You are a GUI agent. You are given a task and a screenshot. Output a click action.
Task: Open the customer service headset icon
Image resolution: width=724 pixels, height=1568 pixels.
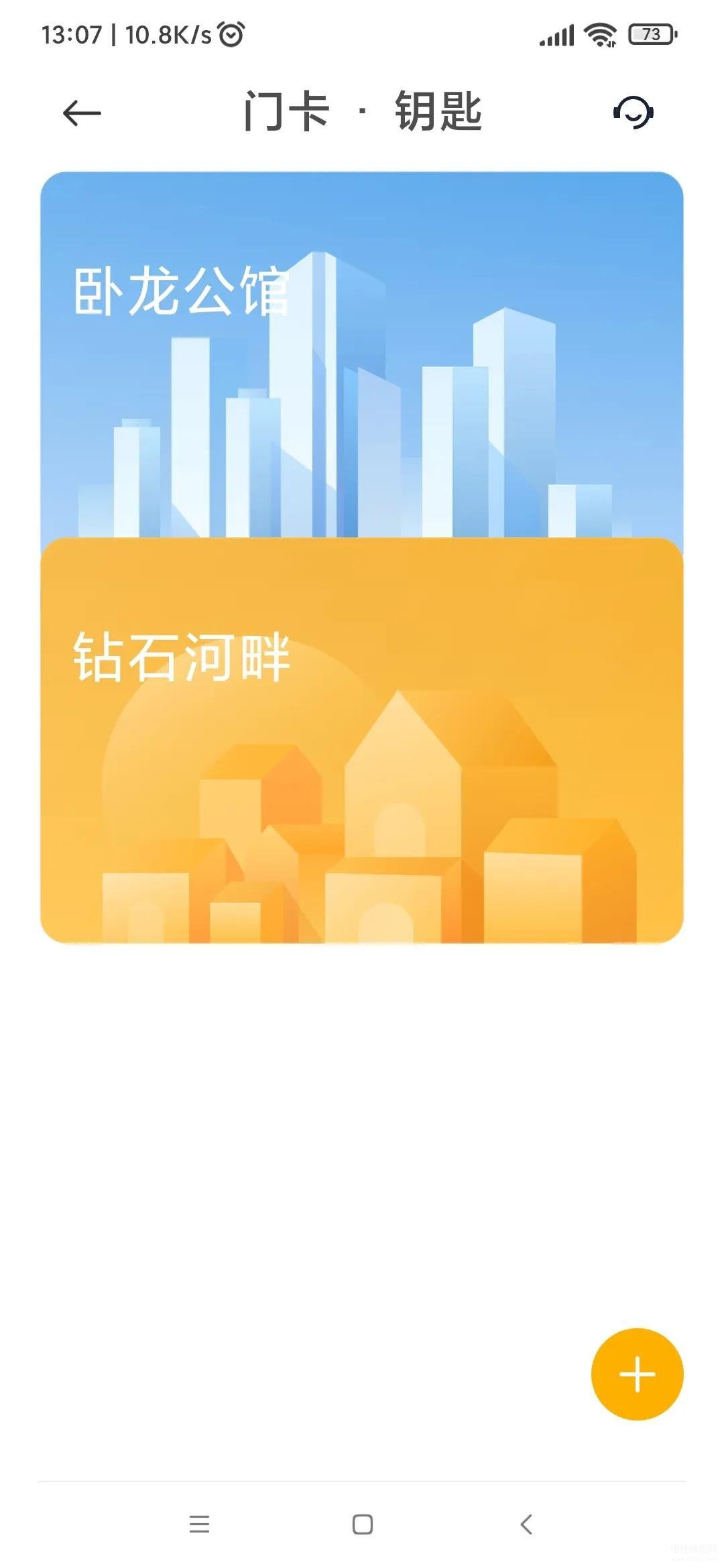click(633, 113)
